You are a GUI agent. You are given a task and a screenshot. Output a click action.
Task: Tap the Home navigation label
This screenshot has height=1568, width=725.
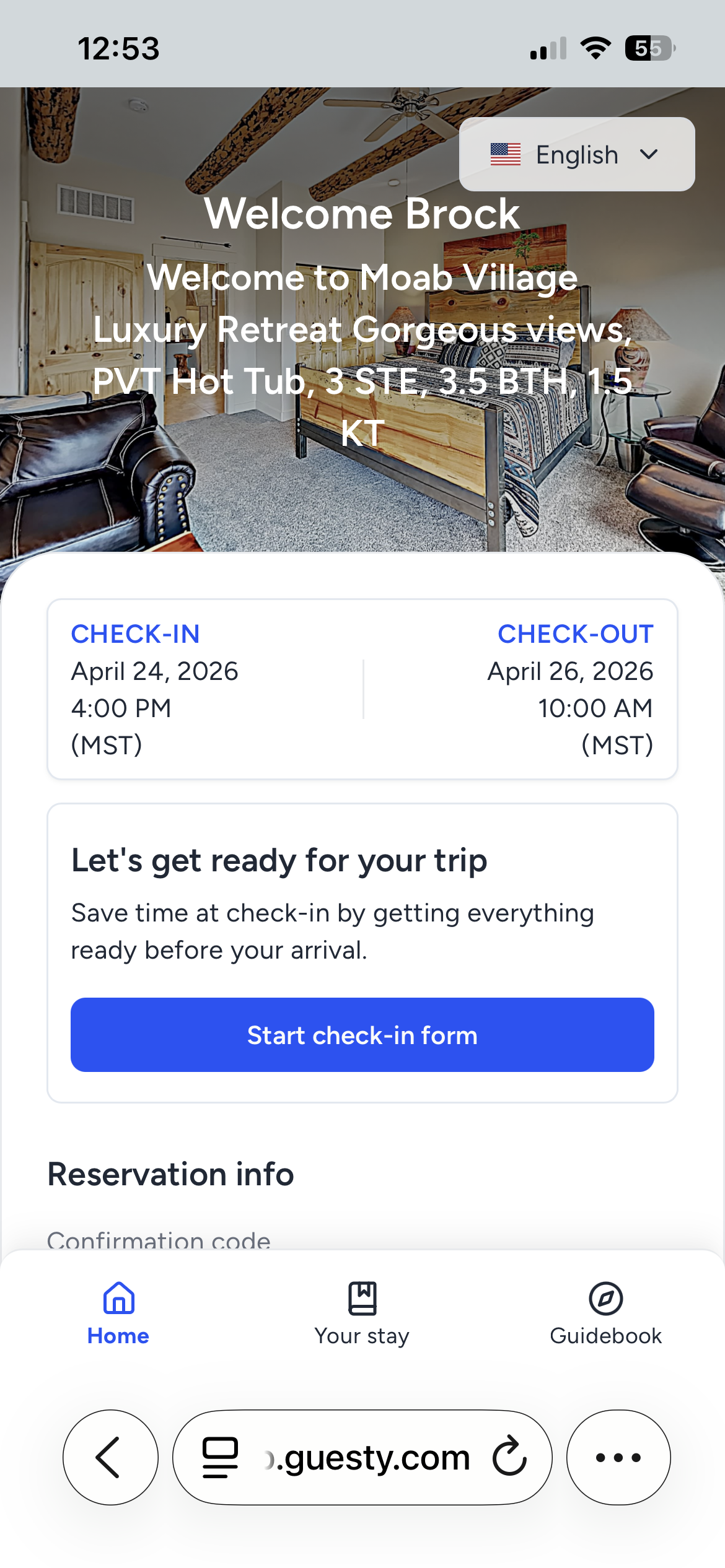(118, 1336)
